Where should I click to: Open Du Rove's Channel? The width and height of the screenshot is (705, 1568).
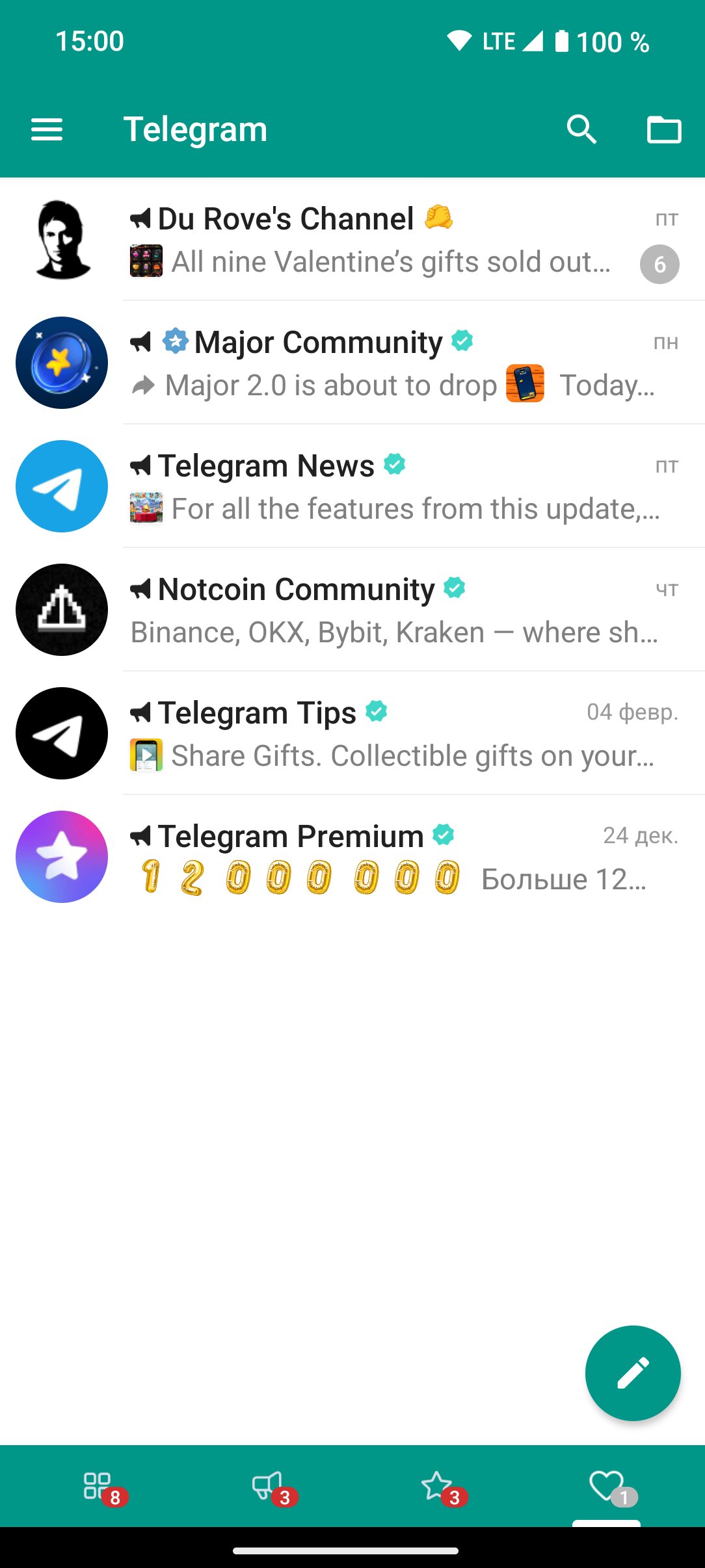point(352,239)
